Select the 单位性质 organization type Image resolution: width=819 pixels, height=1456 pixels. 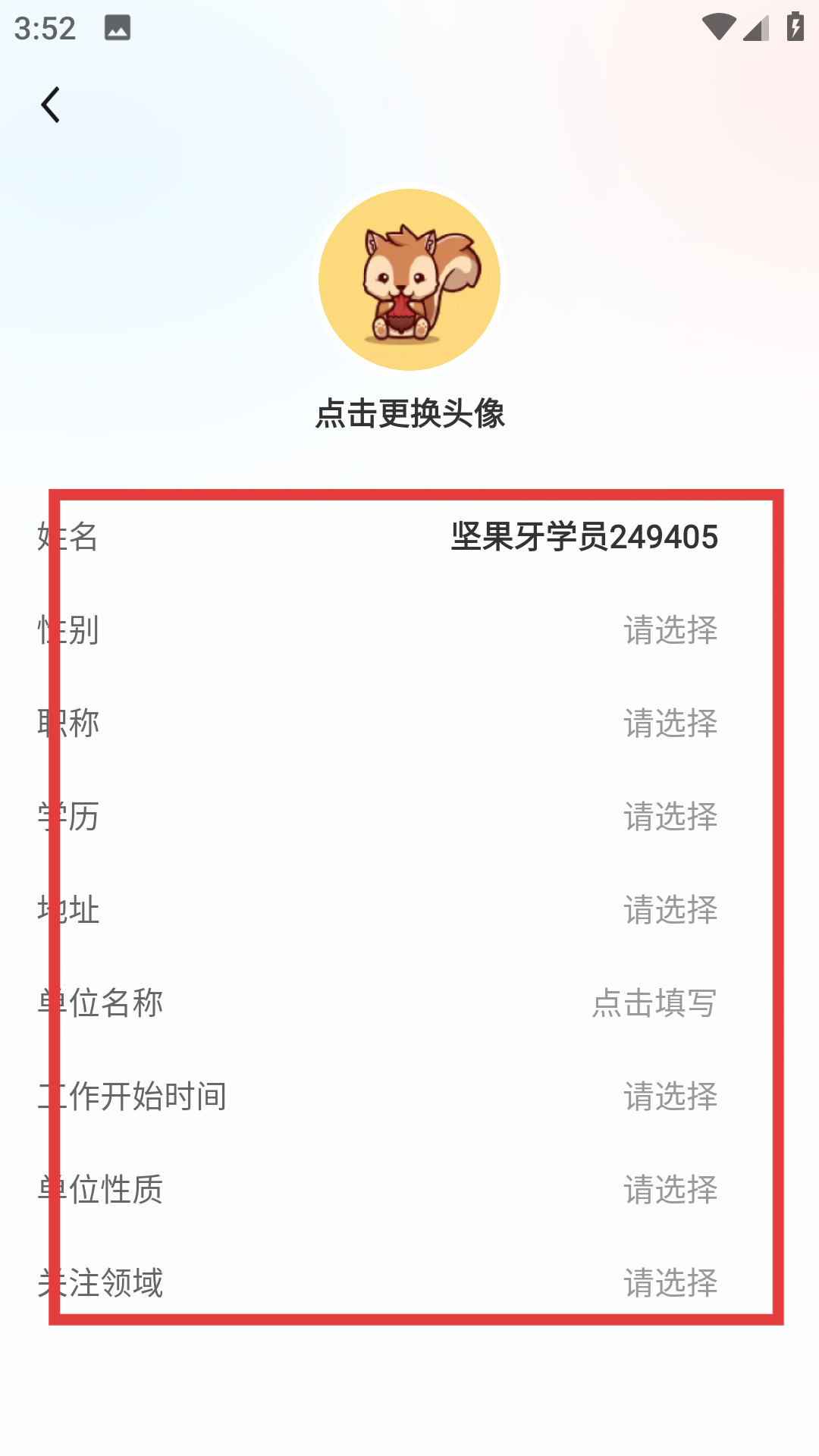409,1190
